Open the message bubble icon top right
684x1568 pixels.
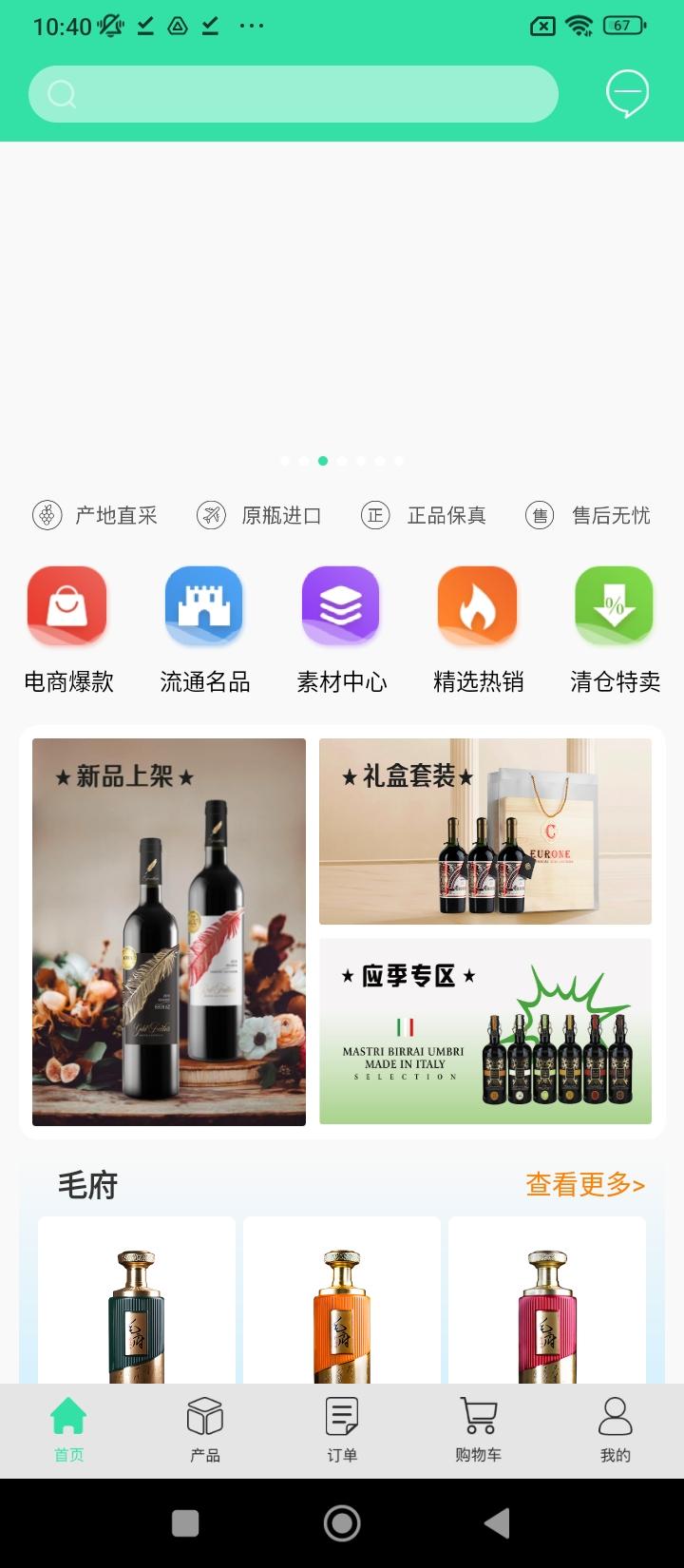(x=627, y=93)
